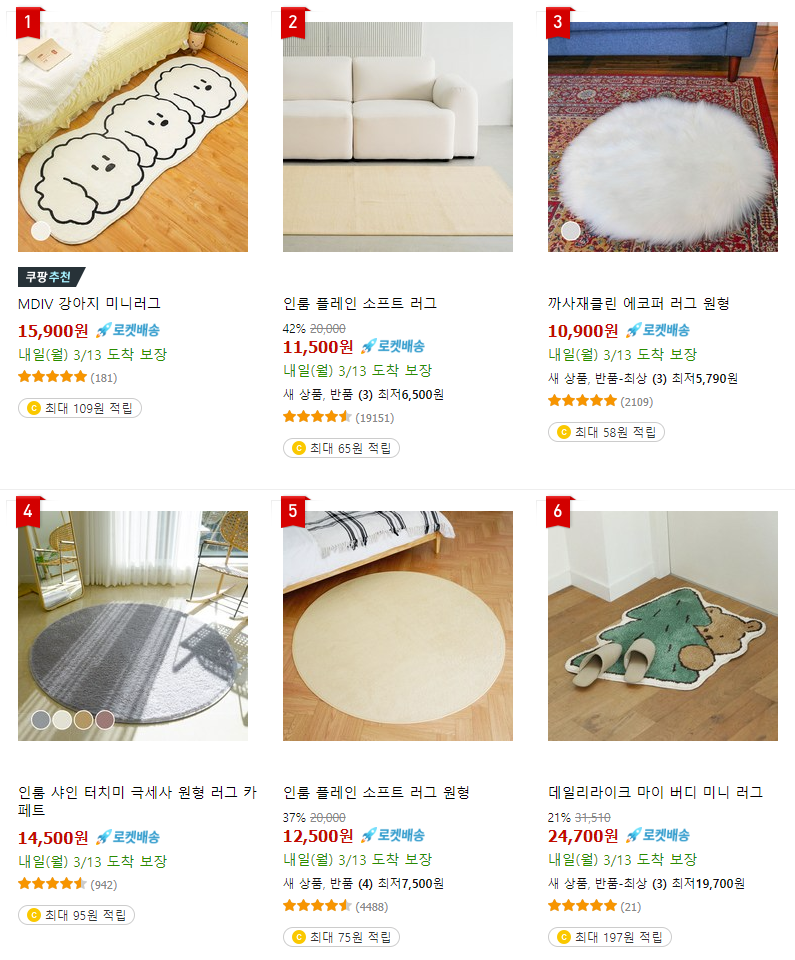
Task: Select the gray swatch on 인룸 샤인 터치미 rug
Action: (x=41, y=719)
